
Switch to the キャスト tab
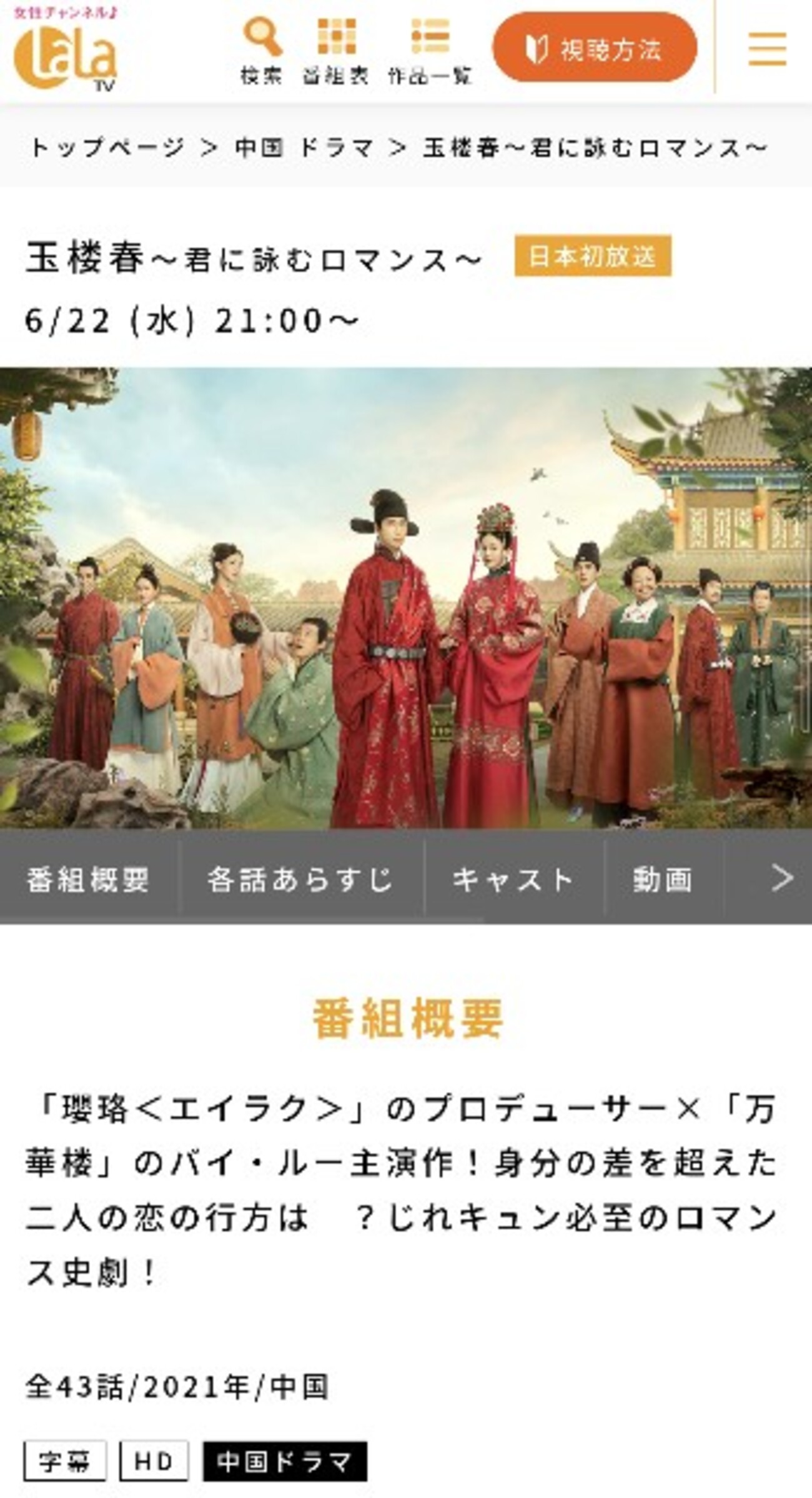pos(513,879)
